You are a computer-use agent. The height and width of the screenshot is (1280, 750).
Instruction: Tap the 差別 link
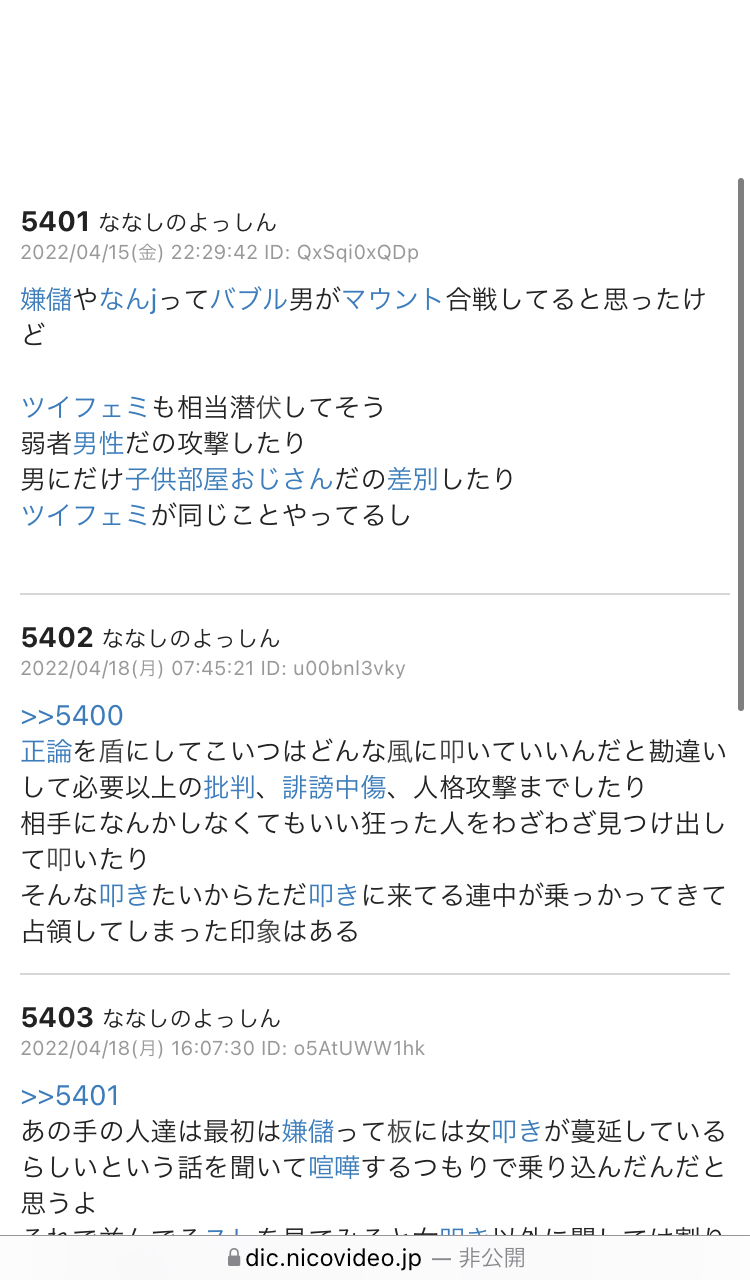(x=413, y=478)
